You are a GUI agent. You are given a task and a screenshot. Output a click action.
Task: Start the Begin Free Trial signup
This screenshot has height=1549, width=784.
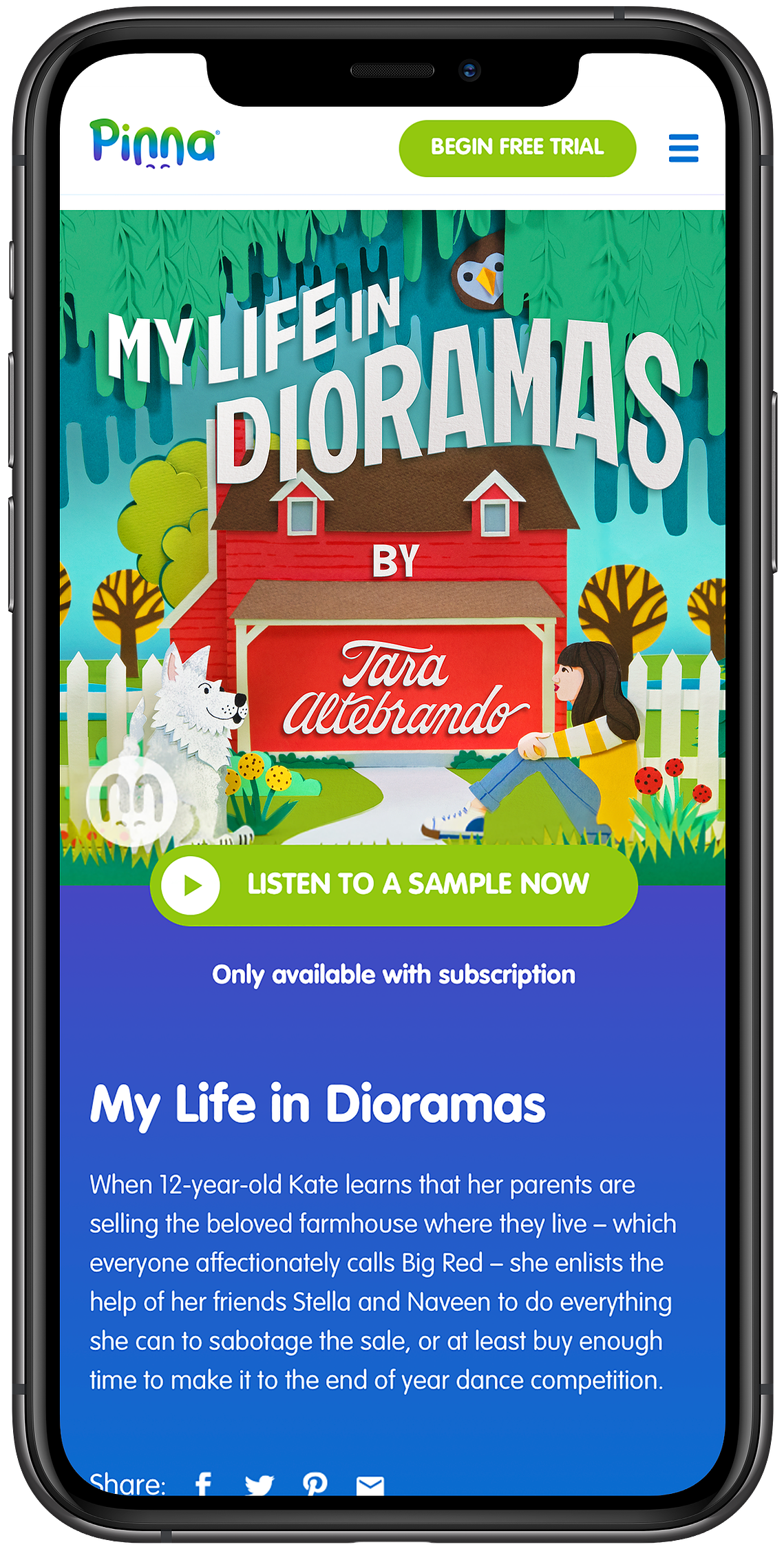[x=517, y=147]
